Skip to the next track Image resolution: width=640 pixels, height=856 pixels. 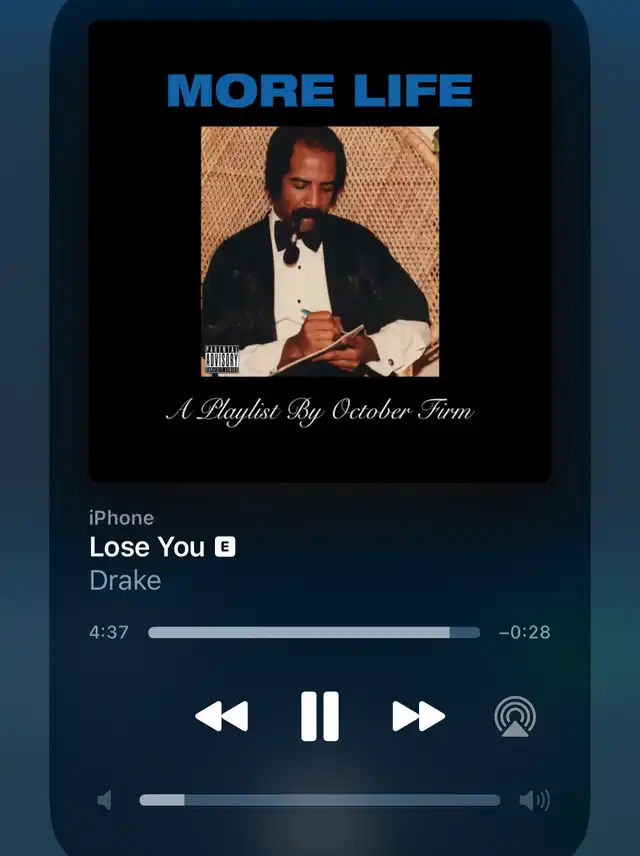418,716
